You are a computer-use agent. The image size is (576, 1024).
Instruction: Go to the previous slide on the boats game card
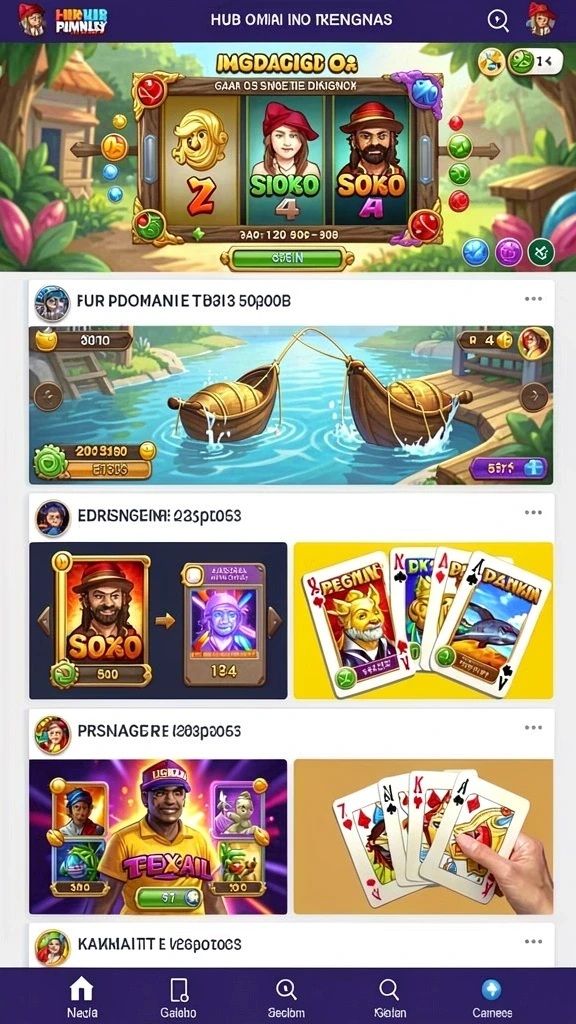48,396
